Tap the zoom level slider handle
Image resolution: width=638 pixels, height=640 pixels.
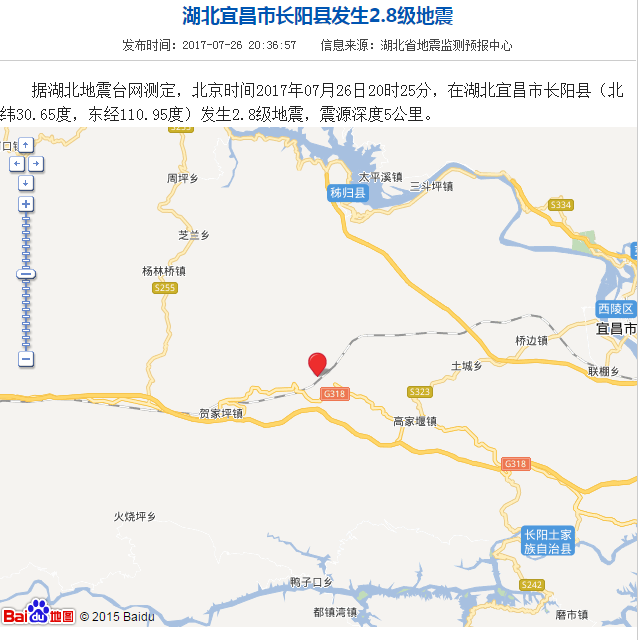[26, 273]
